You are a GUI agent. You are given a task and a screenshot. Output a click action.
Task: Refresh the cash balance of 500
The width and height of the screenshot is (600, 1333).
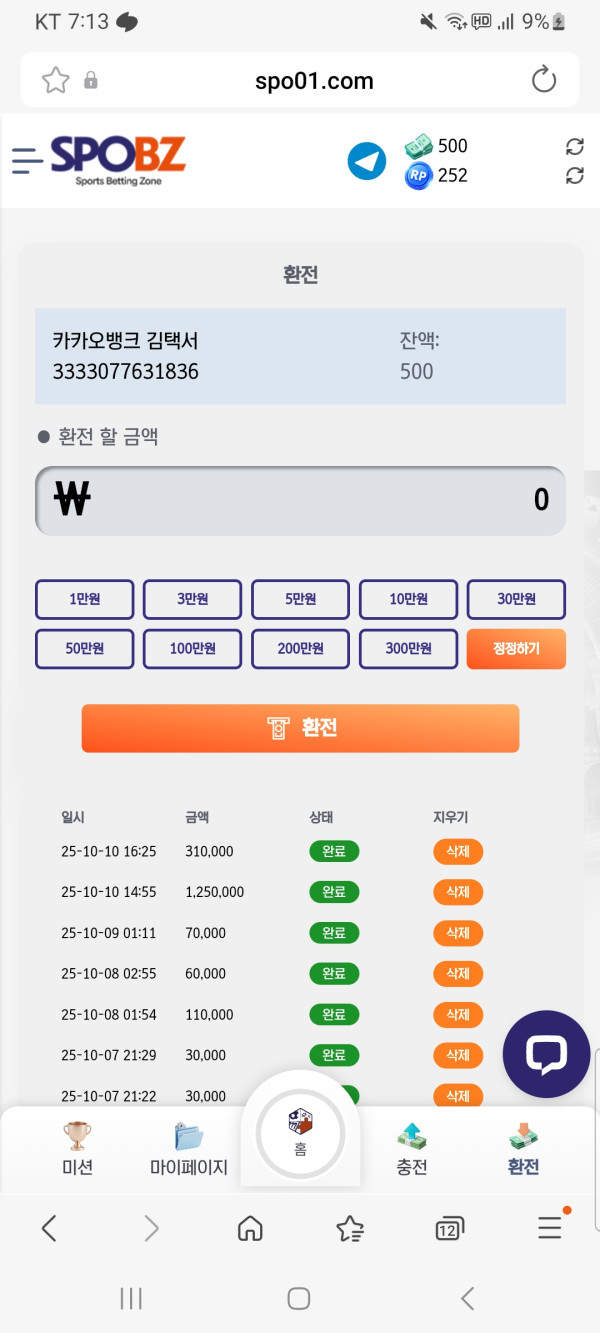[574, 147]
